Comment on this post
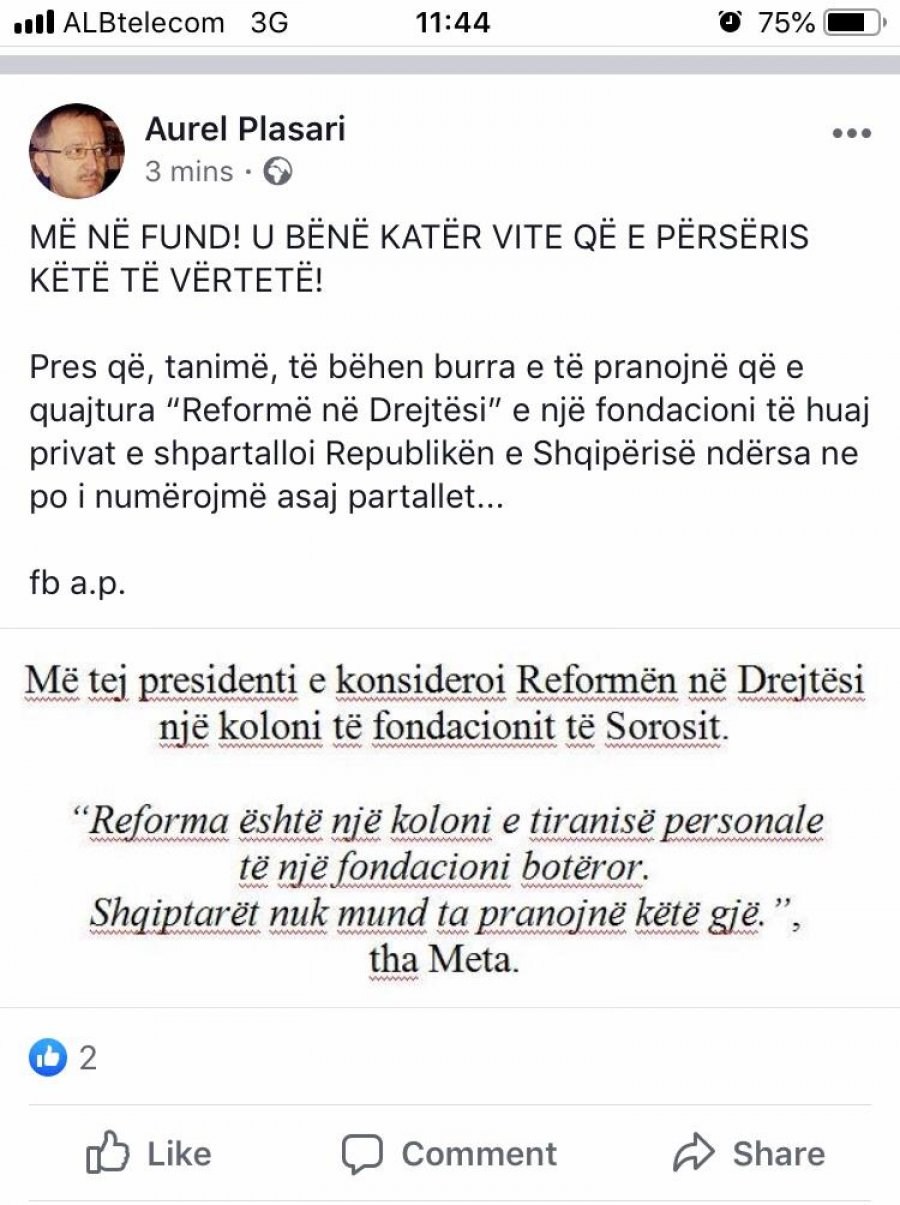 (449, 1153)
